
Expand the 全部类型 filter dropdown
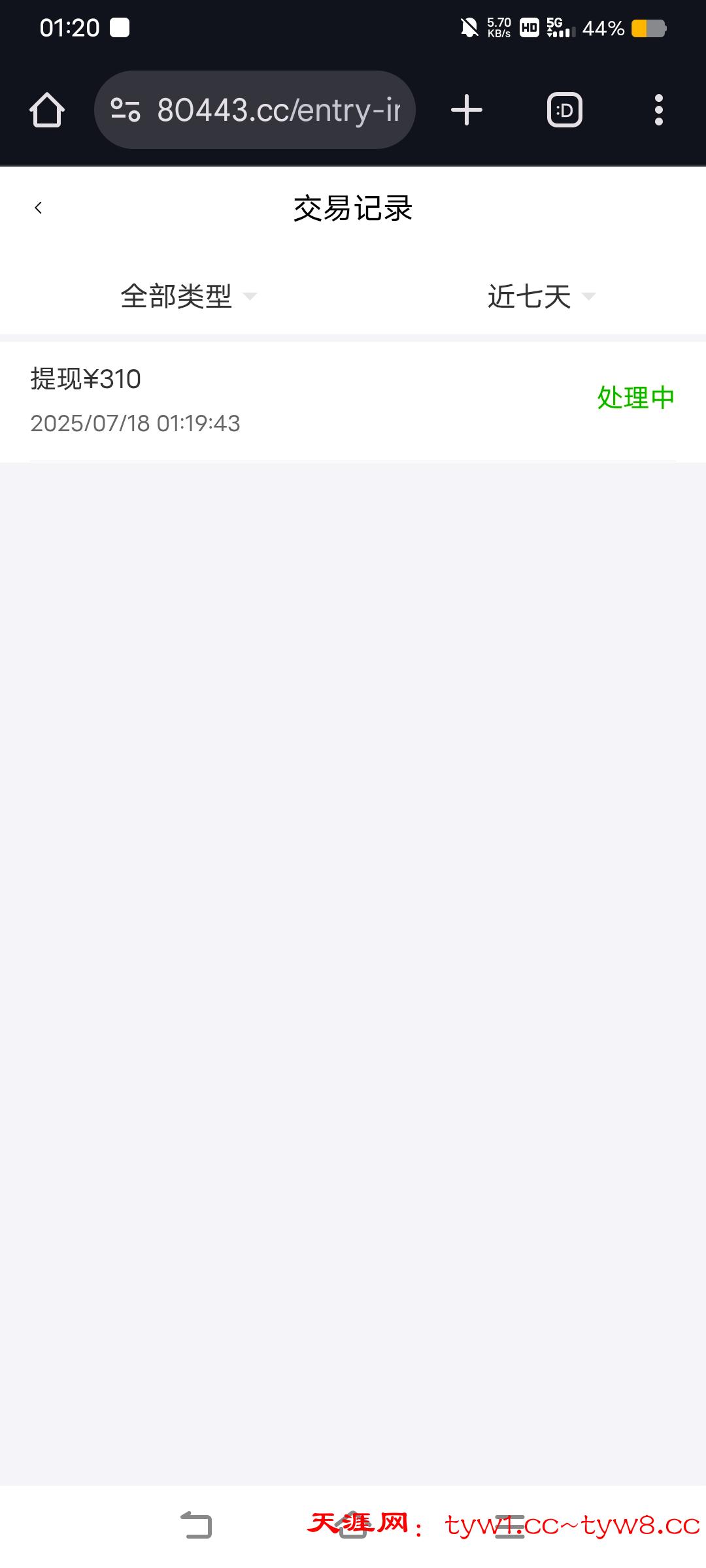pyautogui.click(x=188, y=297)
